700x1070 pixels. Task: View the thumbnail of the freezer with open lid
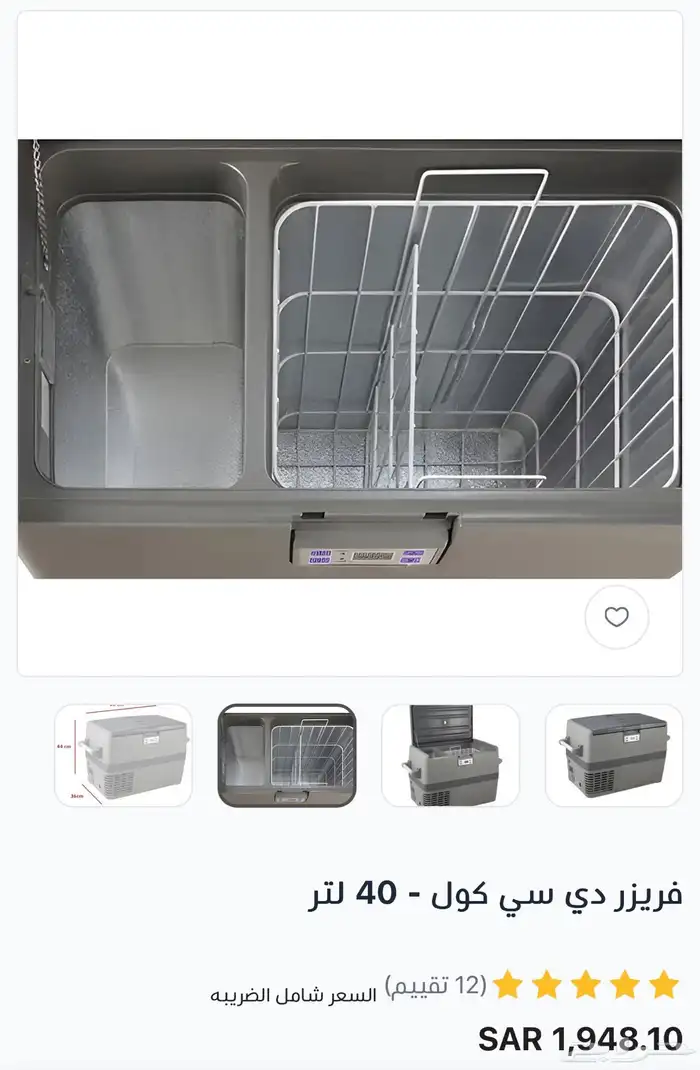450,755
